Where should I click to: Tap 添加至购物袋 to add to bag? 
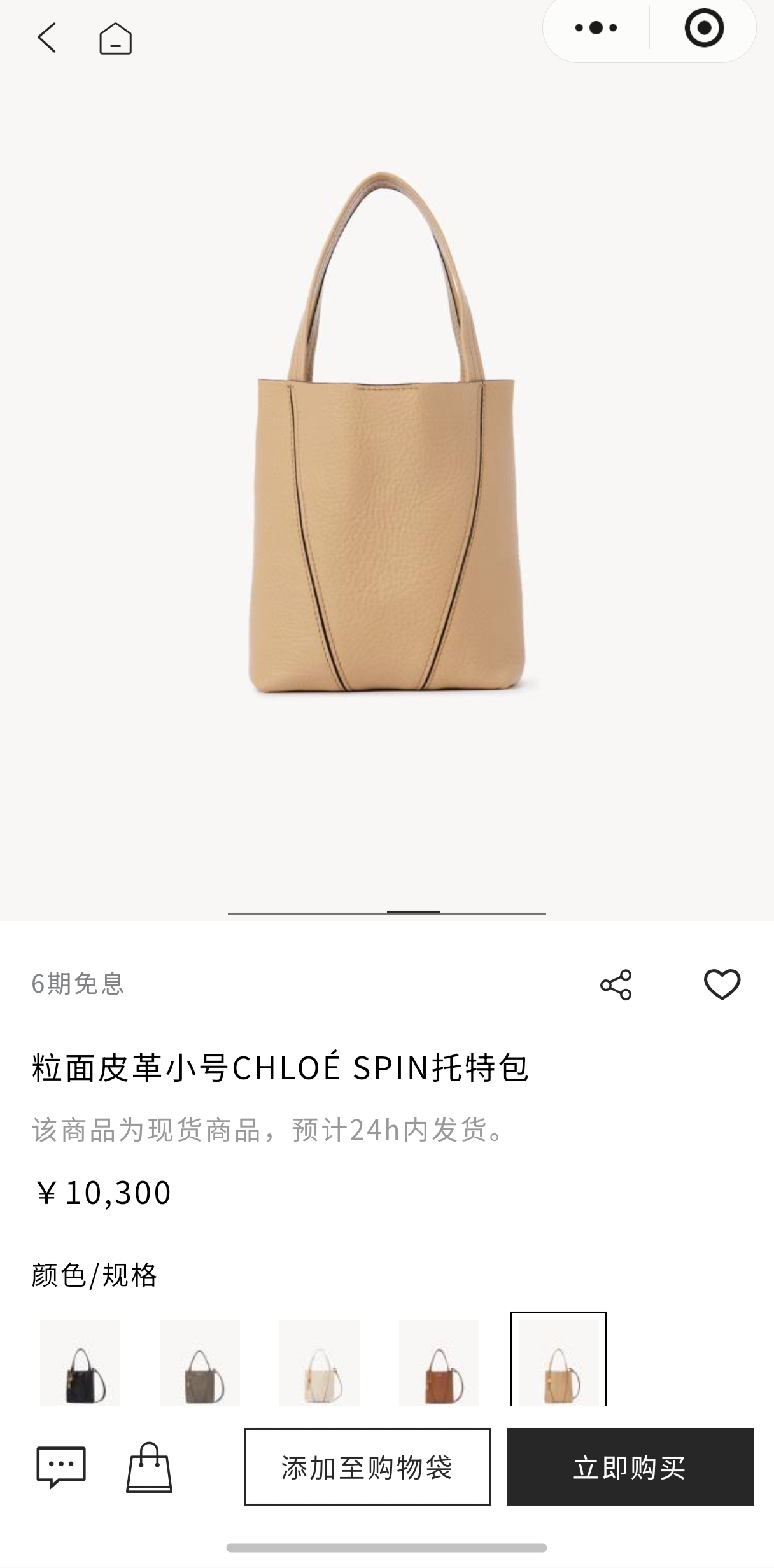[x=367, y=1467]
